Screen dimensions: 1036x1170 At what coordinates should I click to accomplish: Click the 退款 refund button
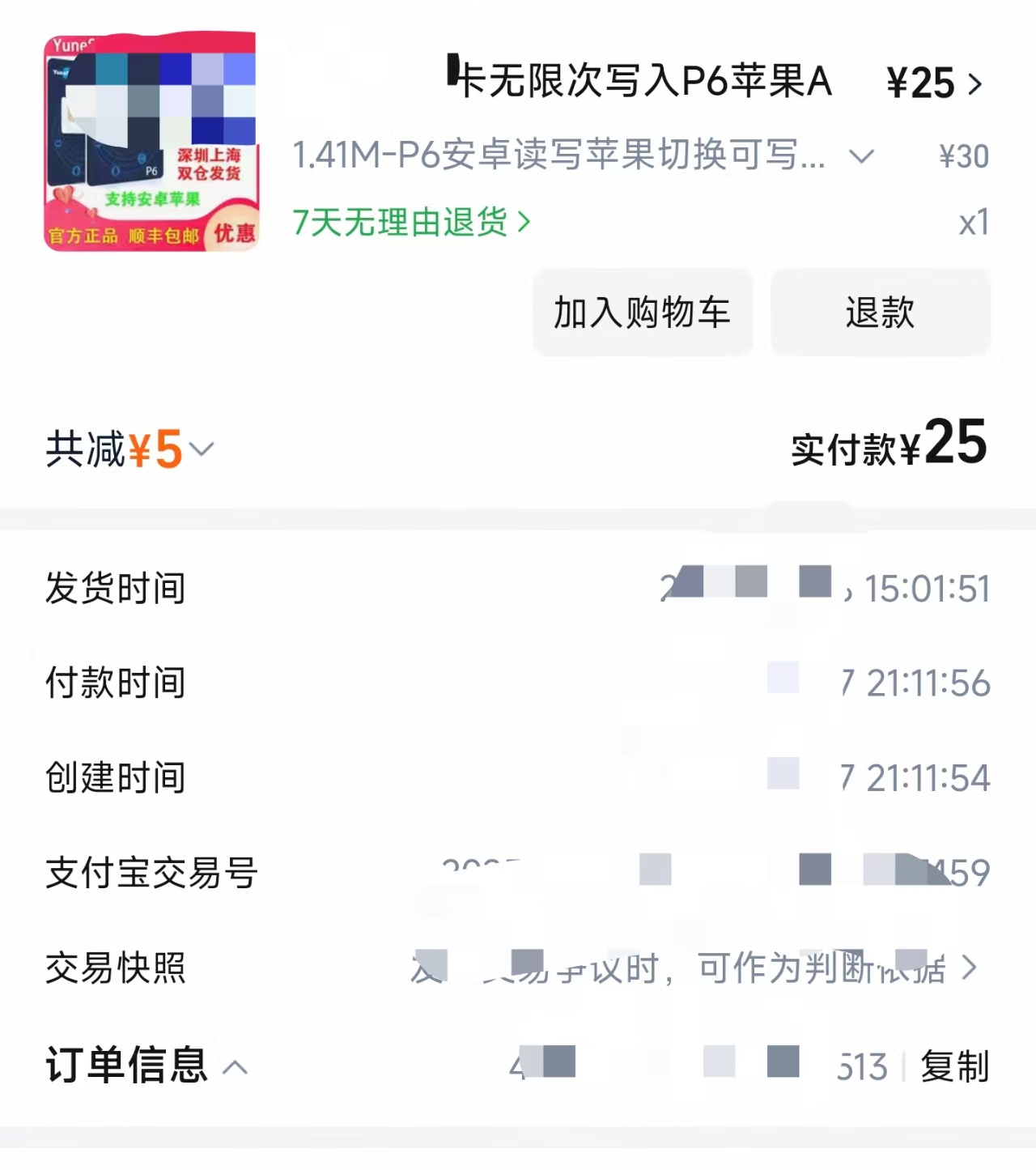pos(880,313)
